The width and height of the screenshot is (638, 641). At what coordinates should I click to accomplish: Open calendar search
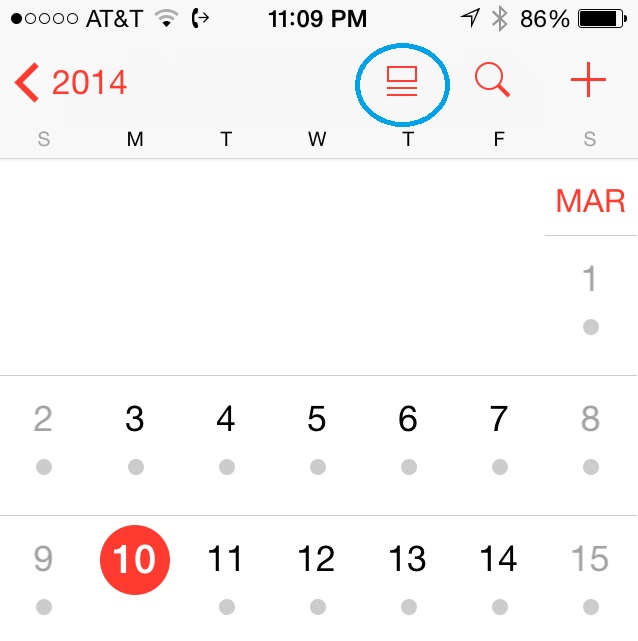pos(492,81)
